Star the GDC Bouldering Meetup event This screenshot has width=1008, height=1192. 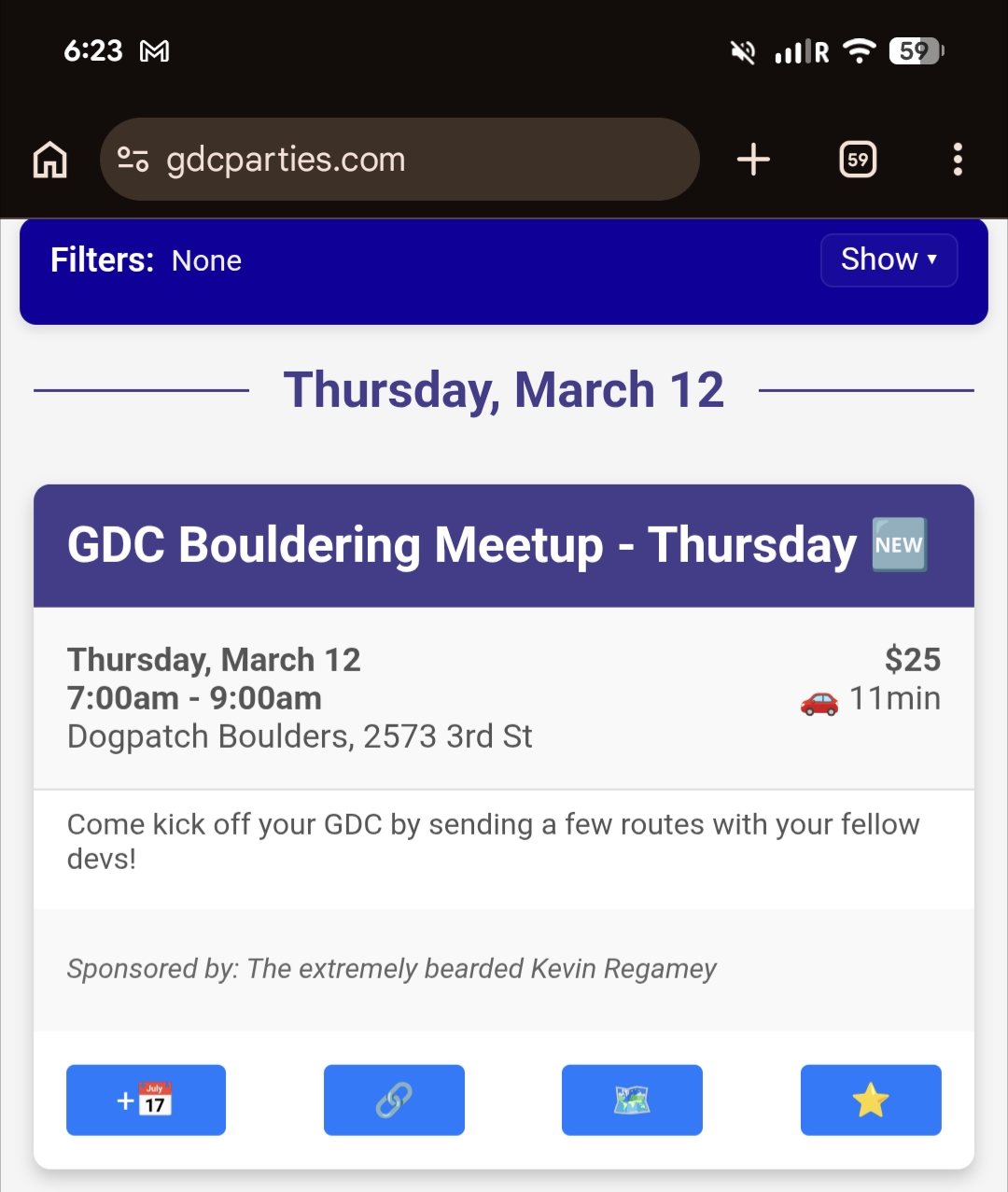tap(870, 1100)
